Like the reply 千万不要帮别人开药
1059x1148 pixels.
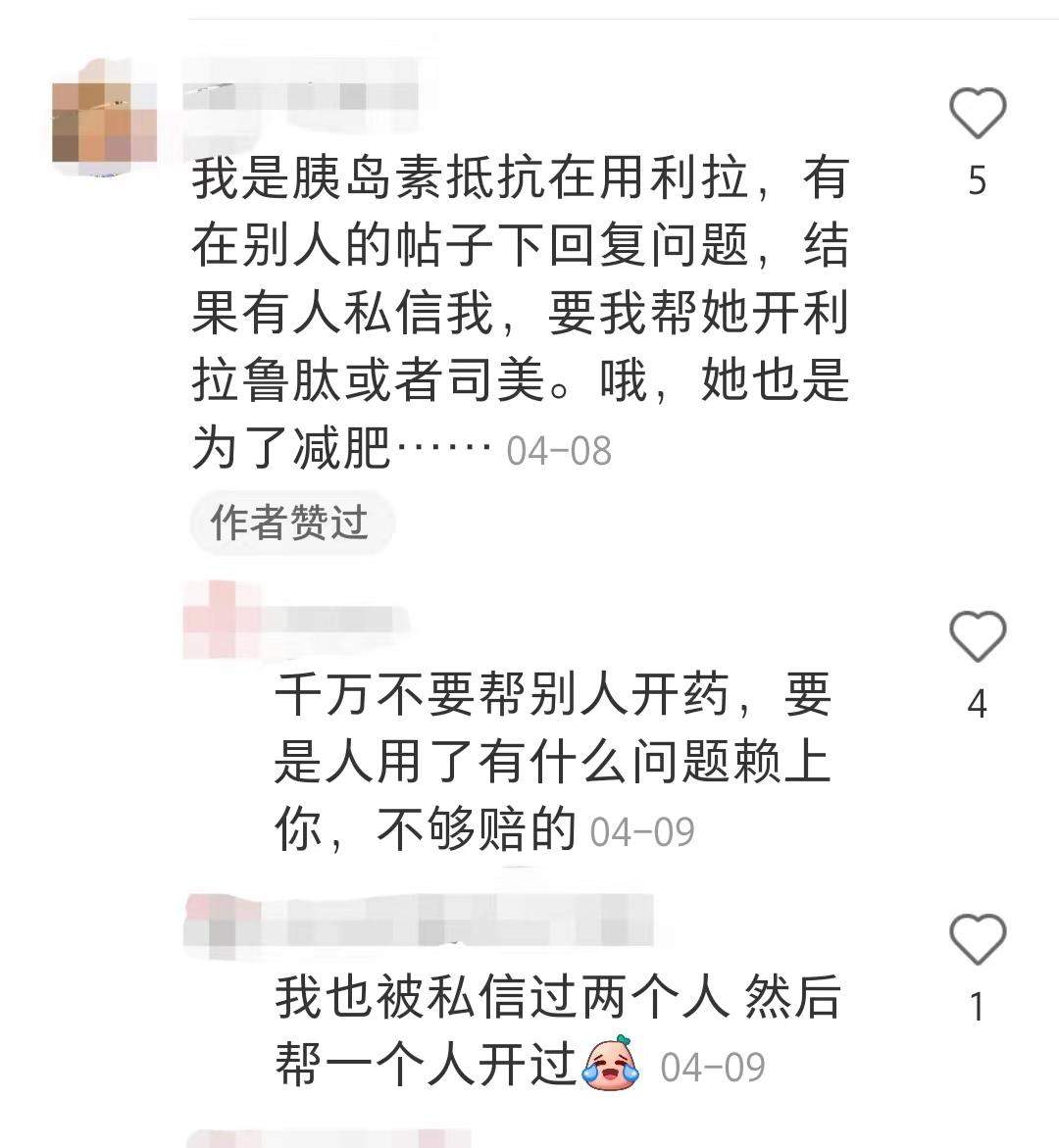(x=978, y=637)
